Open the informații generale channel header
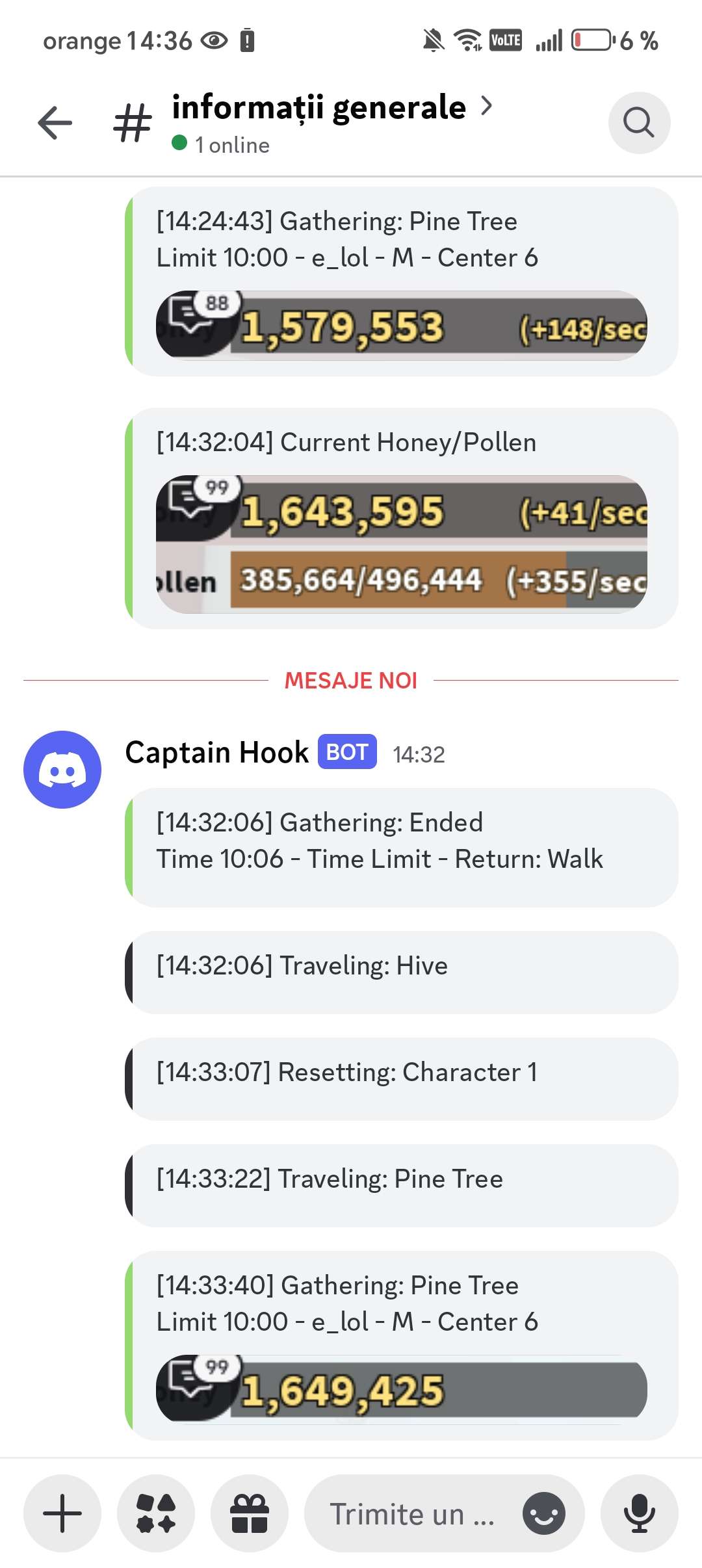The image size is (702, 1568). tap(318, 107)
